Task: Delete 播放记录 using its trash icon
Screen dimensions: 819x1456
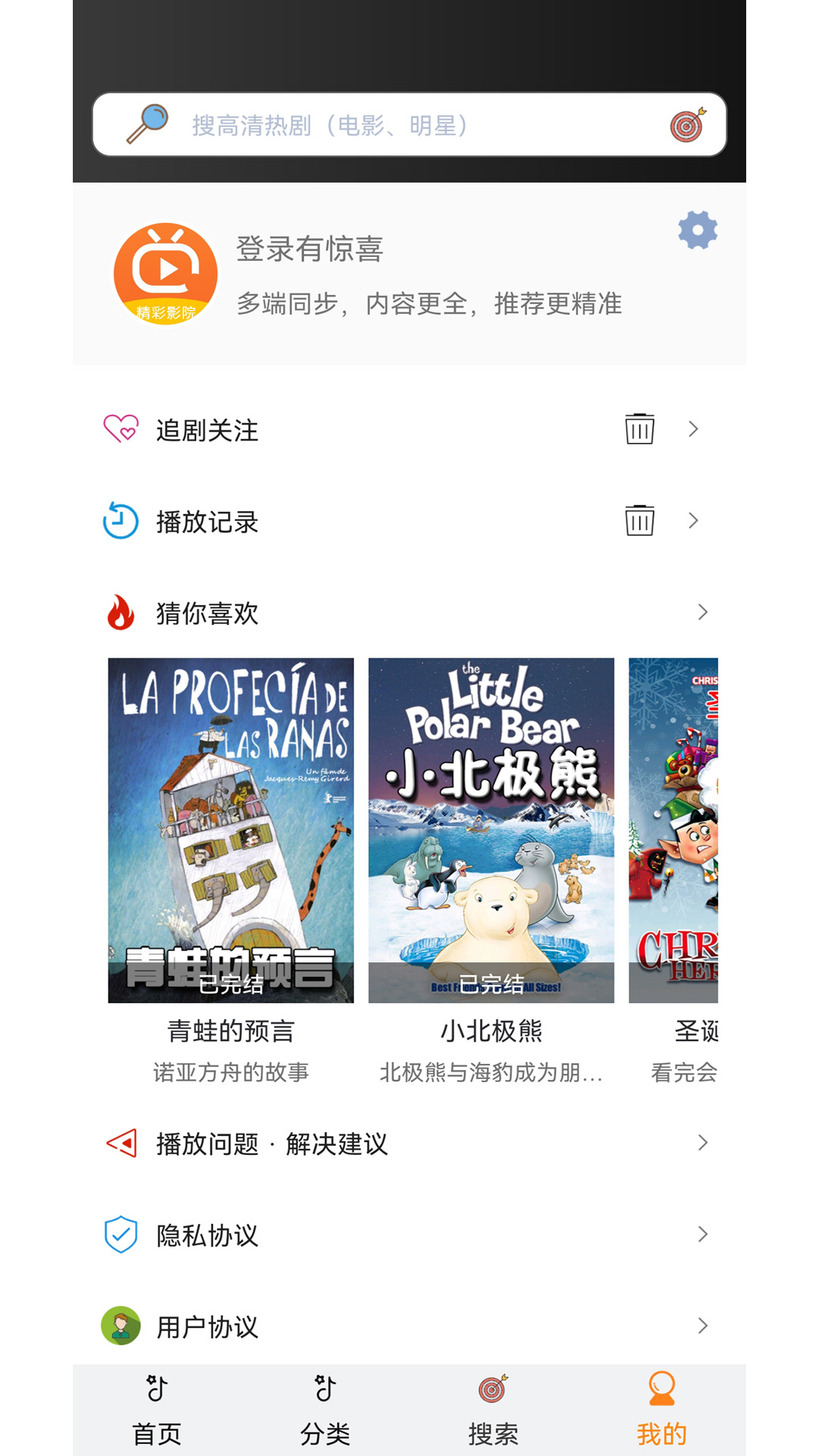Action: click(x=639, y=521)
